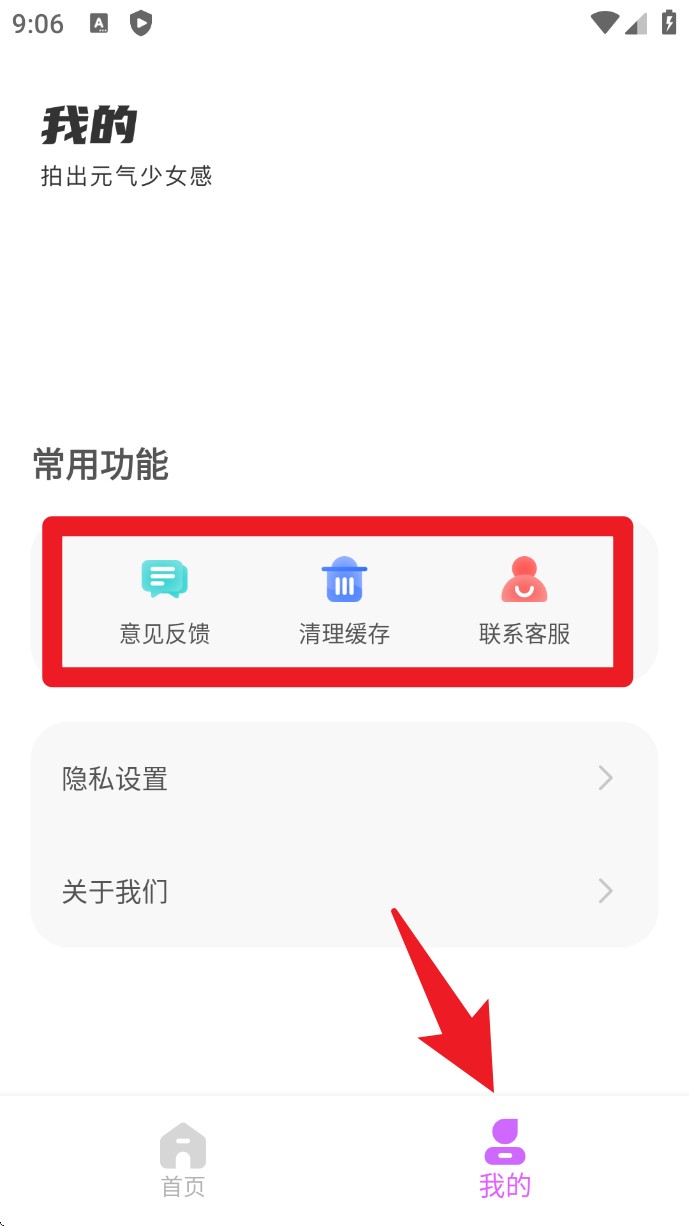
Task: Open the 关于我们 about row
Action: click(x=344, y=891)
